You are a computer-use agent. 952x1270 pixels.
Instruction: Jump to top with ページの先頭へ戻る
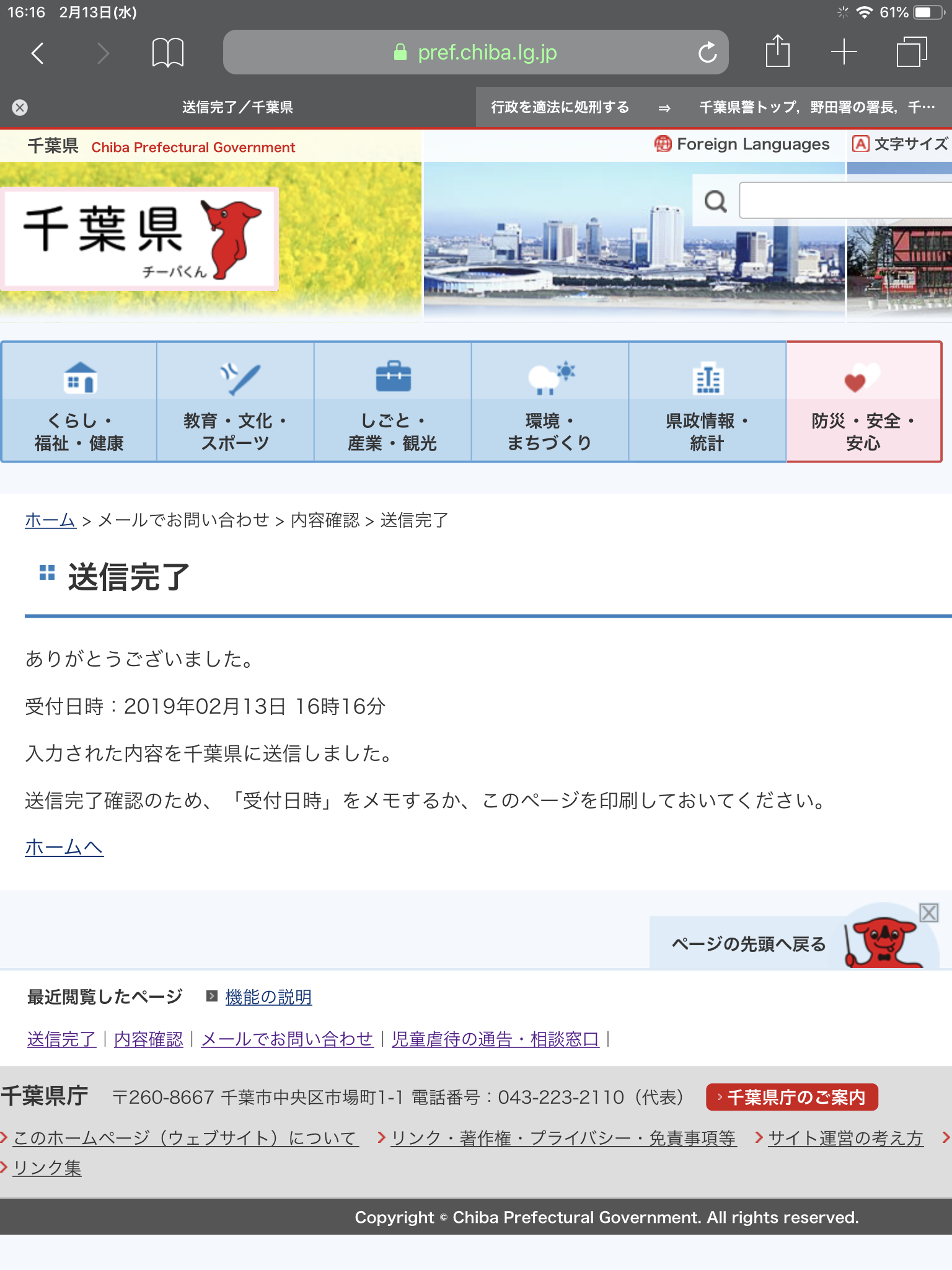[x=749, y=944]
